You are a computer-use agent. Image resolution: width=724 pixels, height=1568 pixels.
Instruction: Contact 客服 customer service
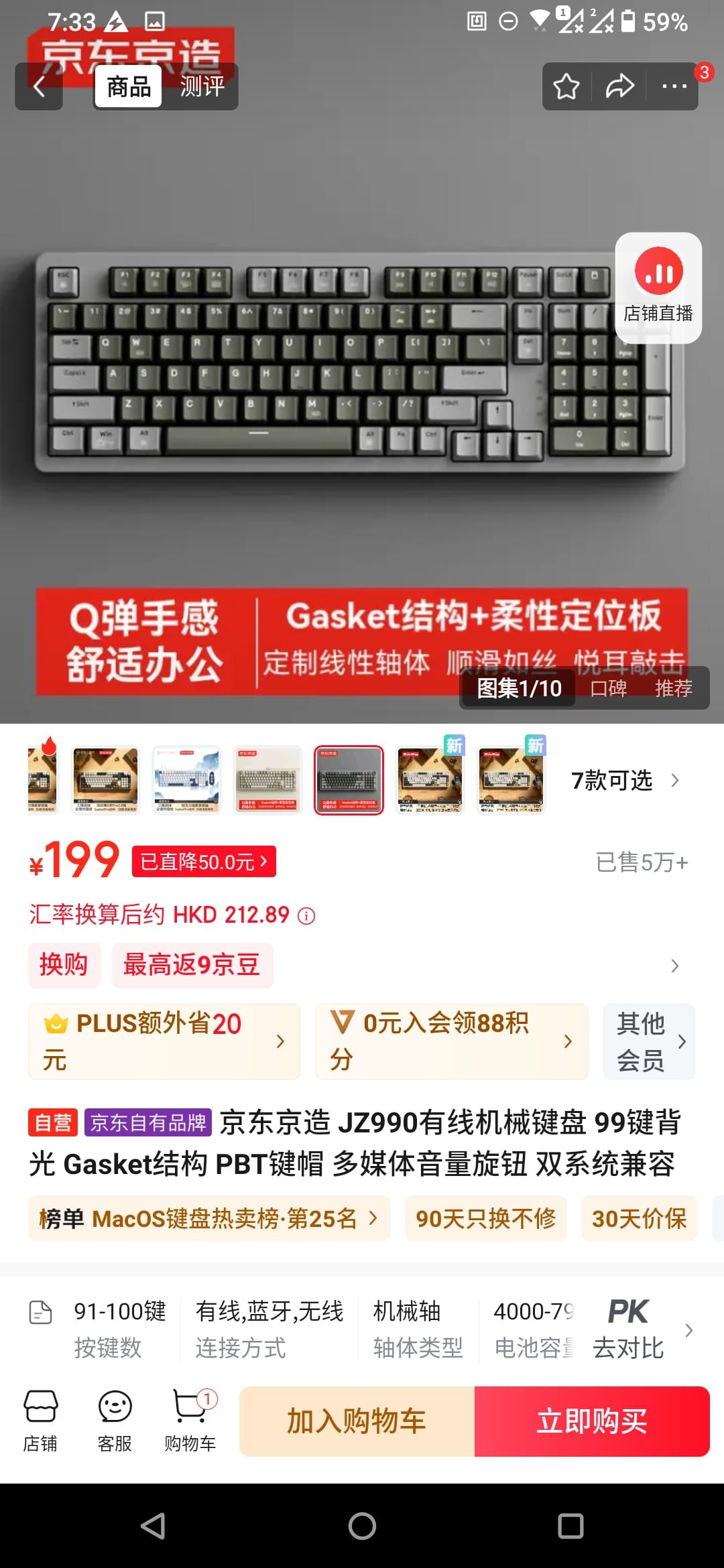(115, 1421)
